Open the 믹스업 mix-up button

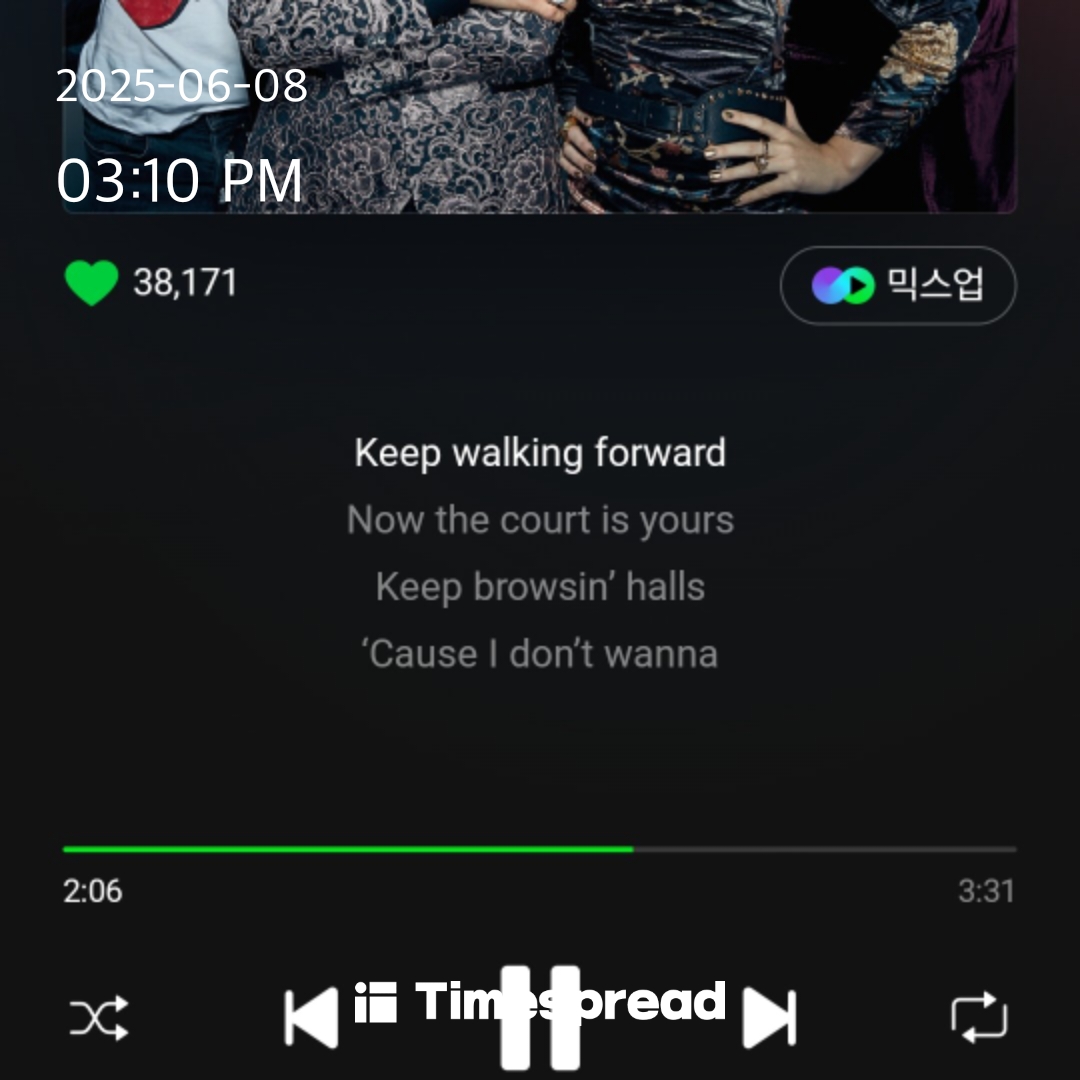tap(897, 285)
